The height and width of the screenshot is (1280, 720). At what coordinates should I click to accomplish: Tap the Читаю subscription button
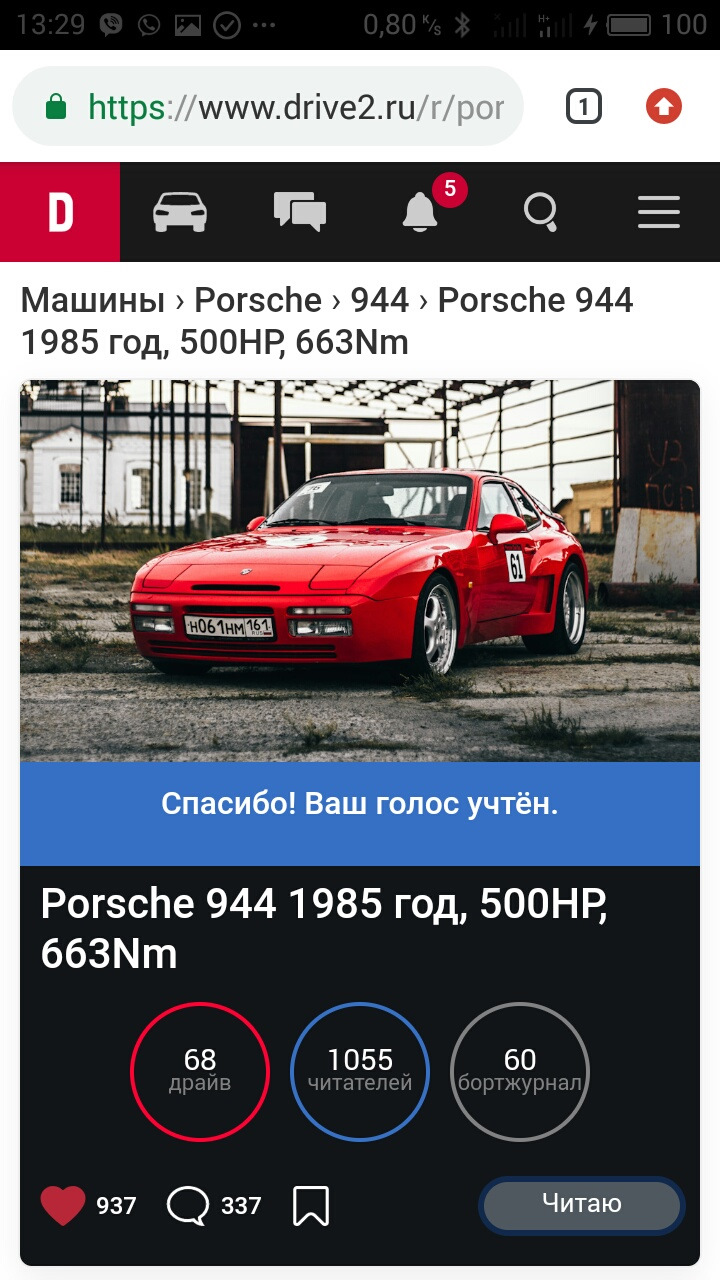pos(582,1205)
